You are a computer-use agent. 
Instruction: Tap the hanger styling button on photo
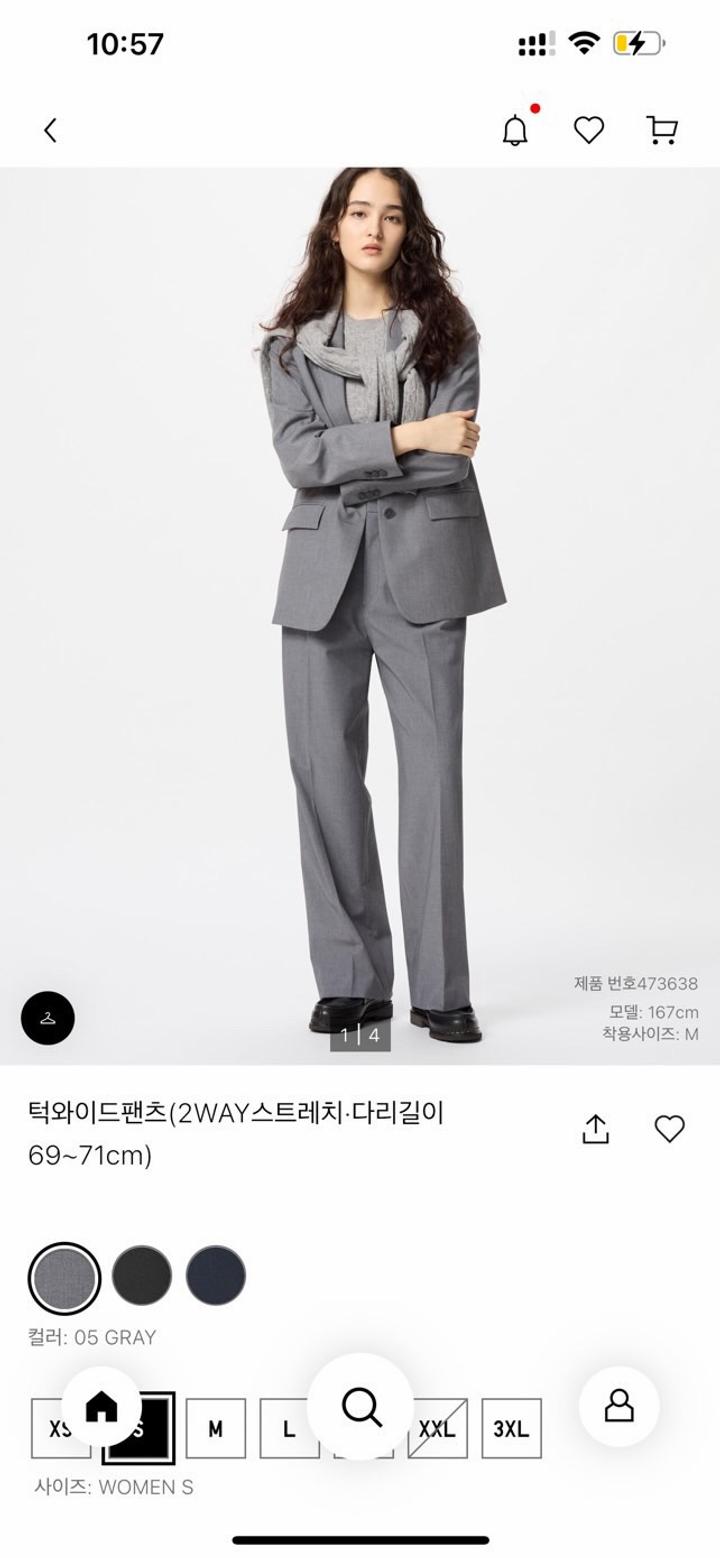coord(48,1018)
